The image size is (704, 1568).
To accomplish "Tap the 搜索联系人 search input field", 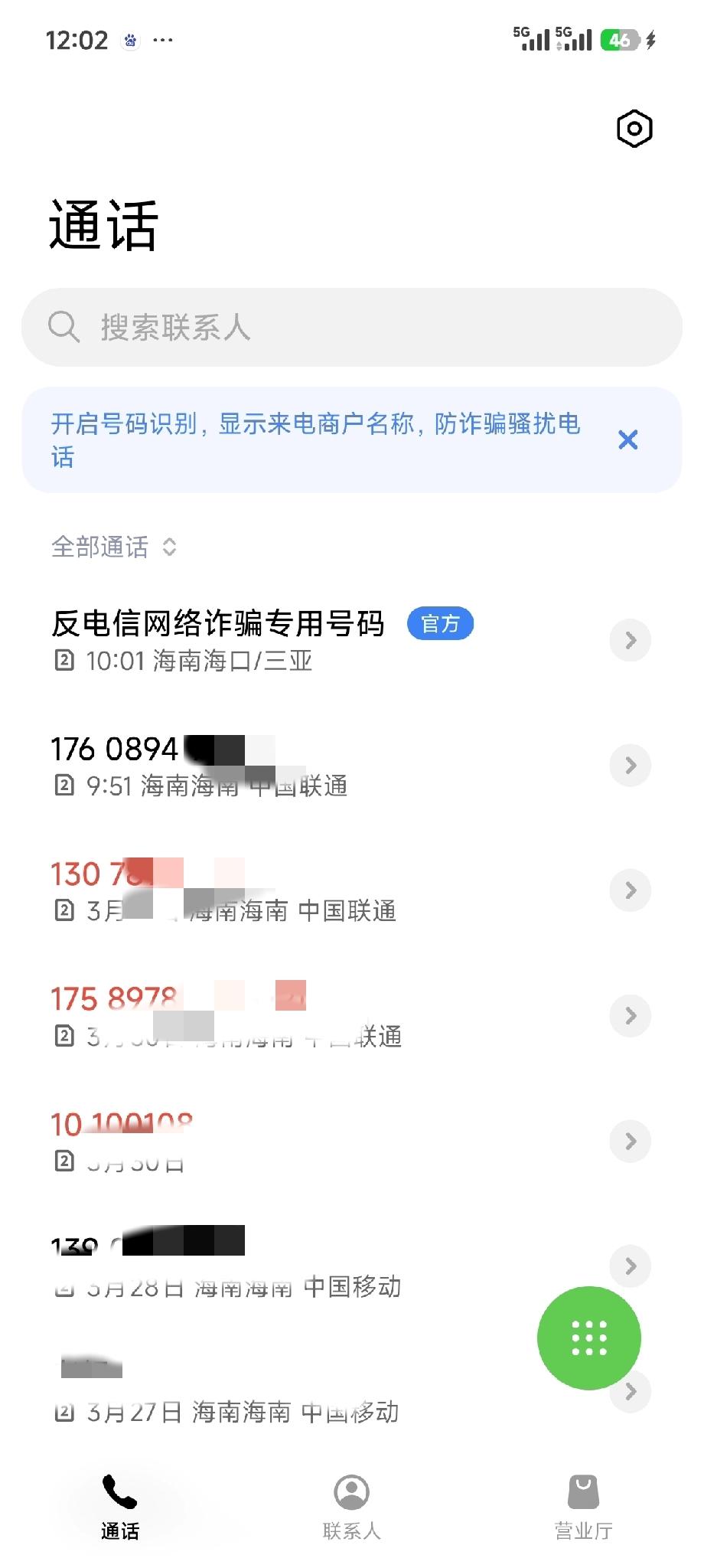I will [x=306, y=327].
